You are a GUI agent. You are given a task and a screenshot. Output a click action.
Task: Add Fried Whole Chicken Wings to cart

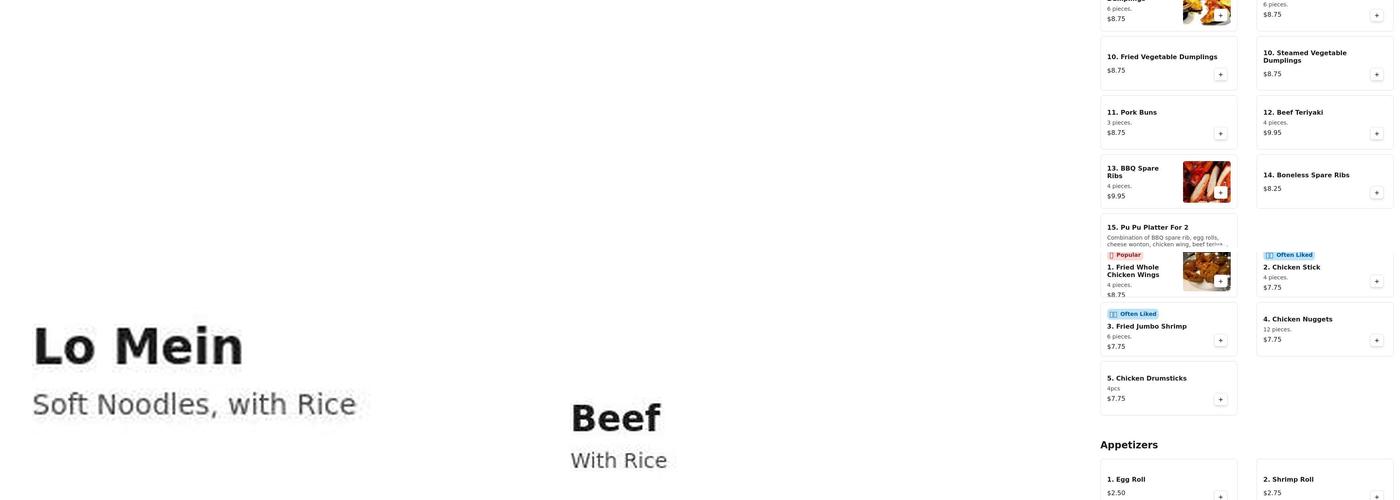click(x=1220, y=282)
